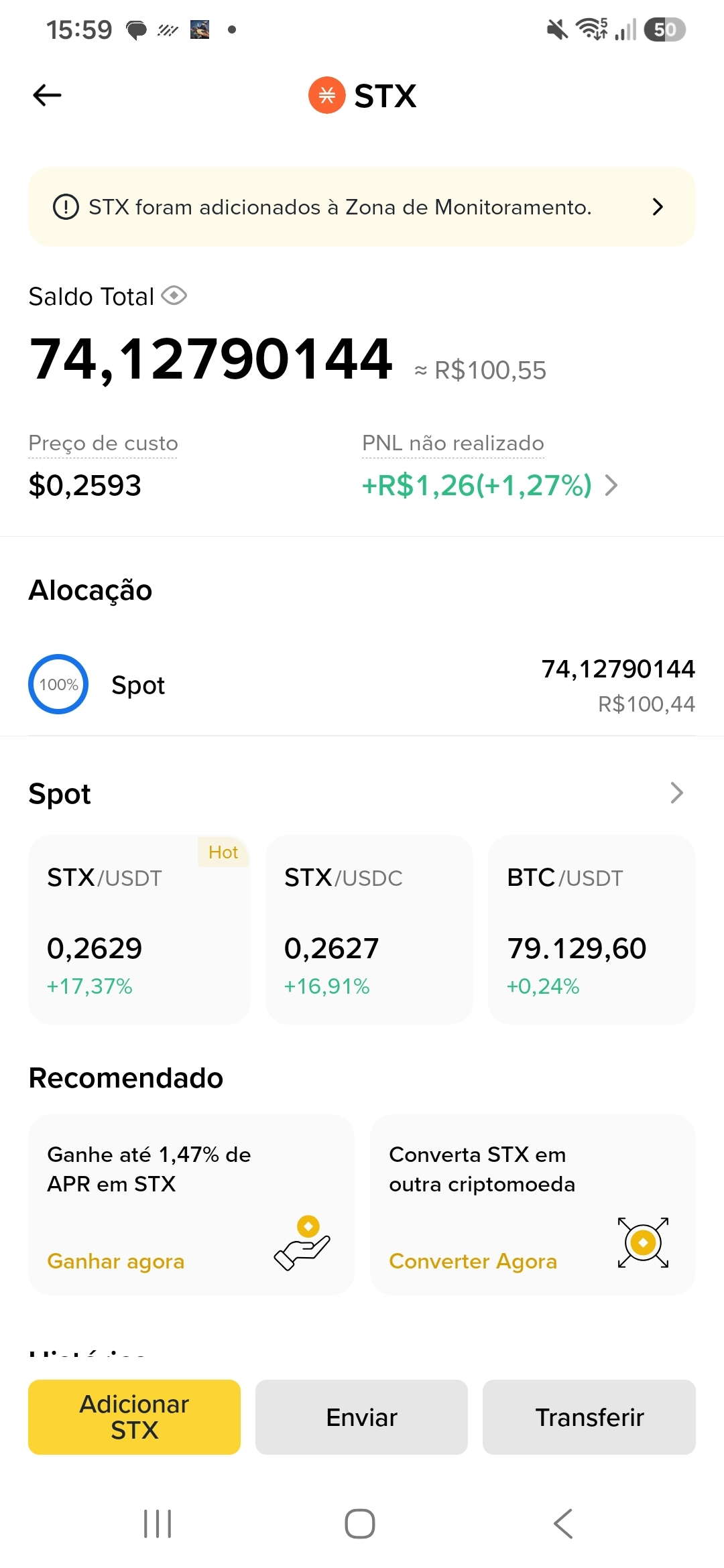Open recent apps from navigation bar

(158, 1524)
